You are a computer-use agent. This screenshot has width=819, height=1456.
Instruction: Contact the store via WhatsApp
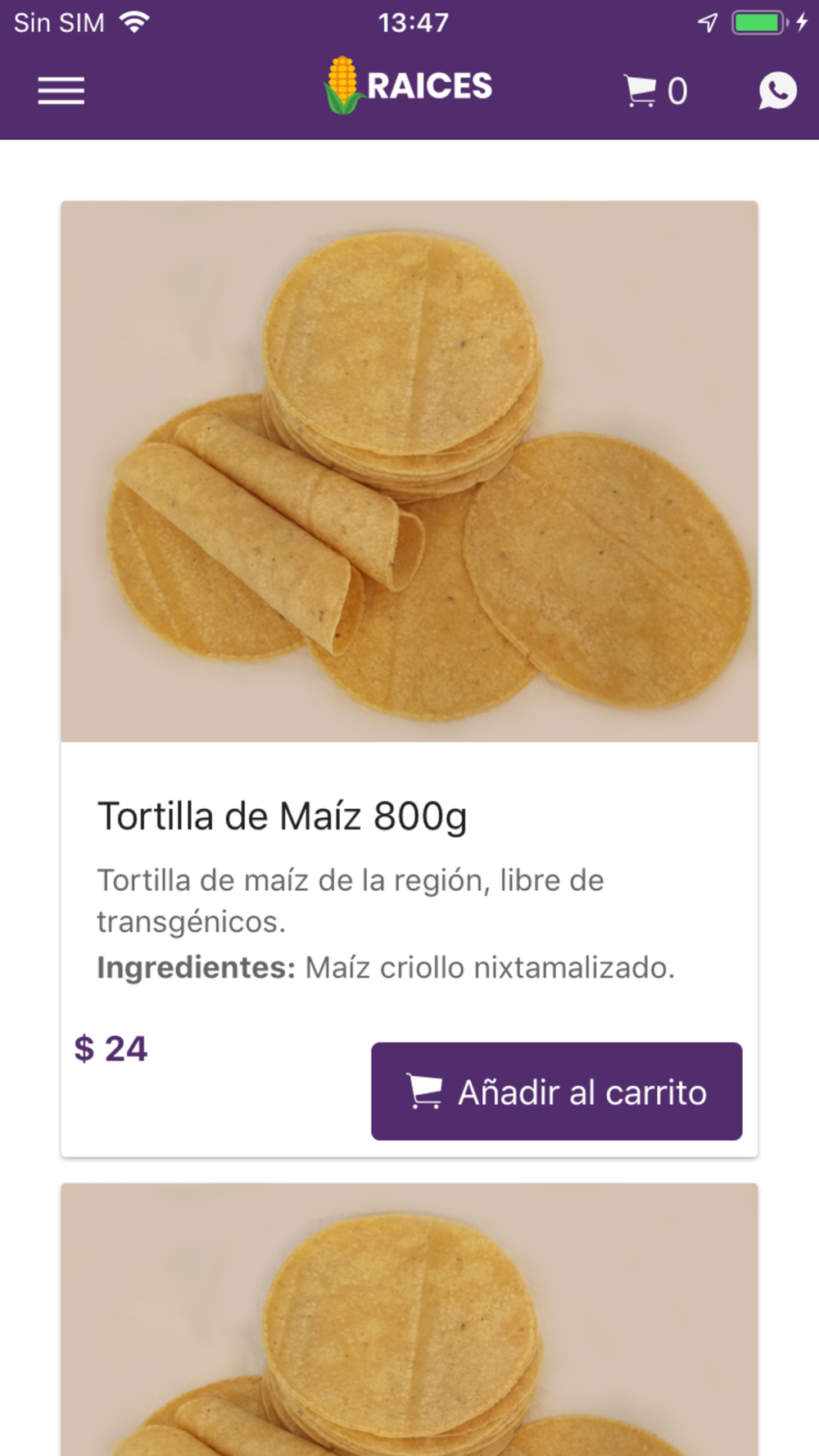776,91
